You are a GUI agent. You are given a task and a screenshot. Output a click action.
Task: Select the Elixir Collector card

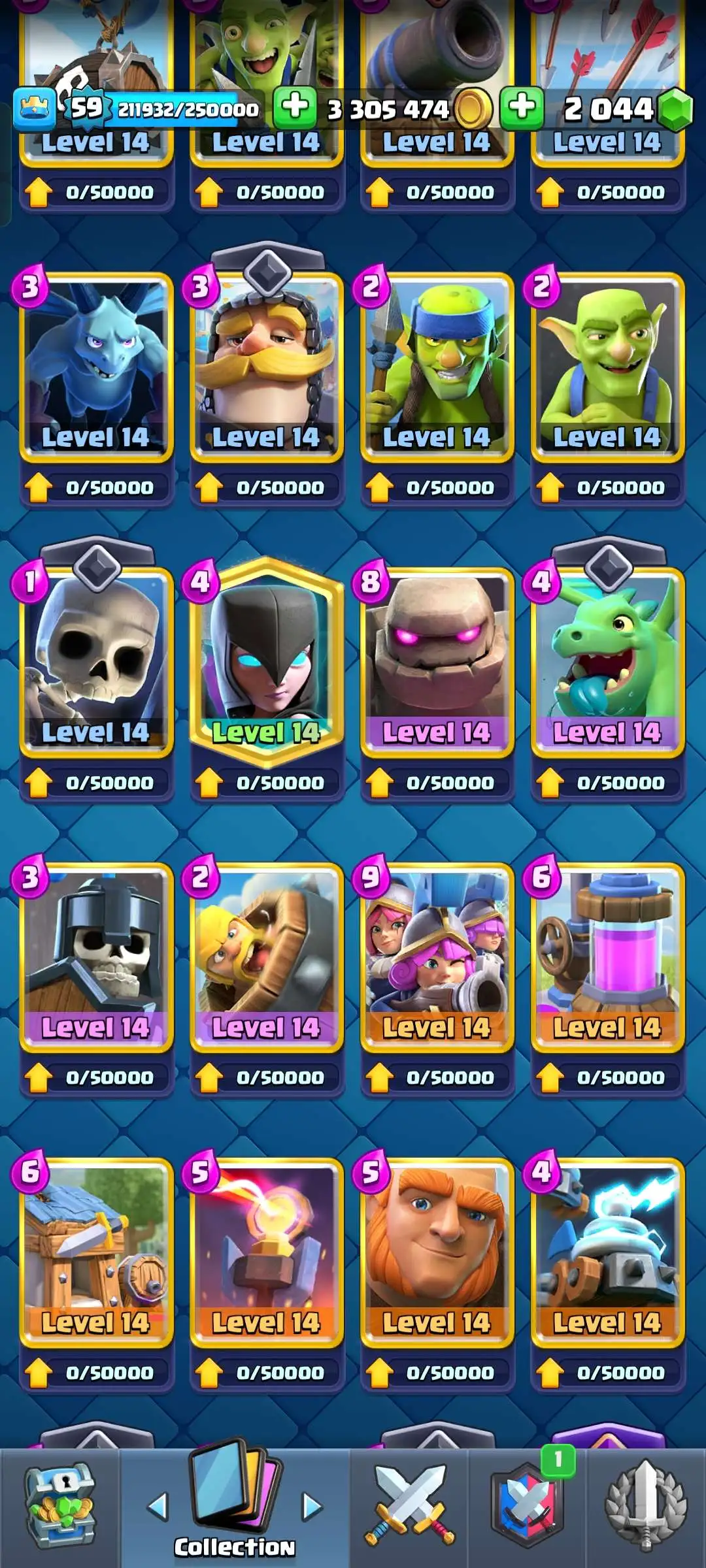[607, 957]
